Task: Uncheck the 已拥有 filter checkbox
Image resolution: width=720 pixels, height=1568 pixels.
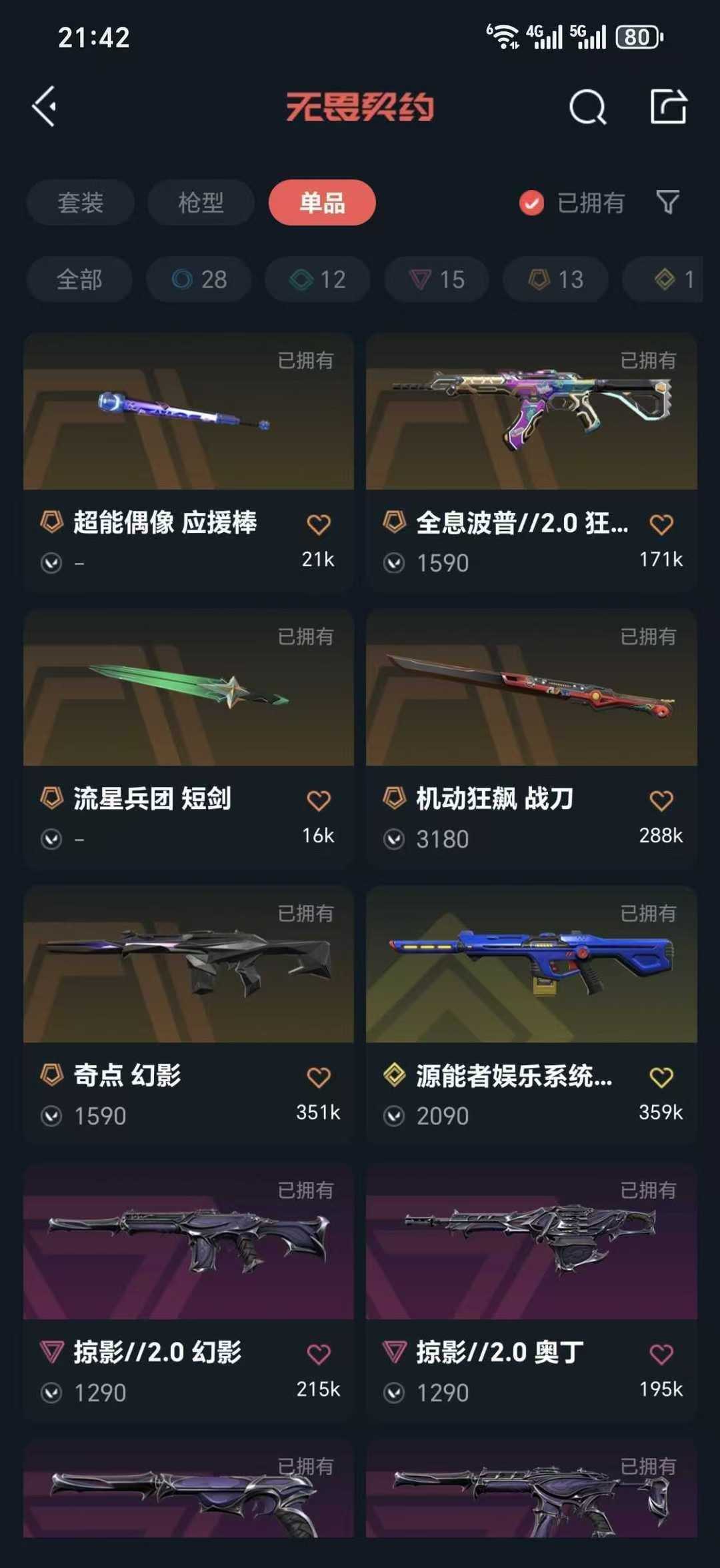Action: (531, 203)
